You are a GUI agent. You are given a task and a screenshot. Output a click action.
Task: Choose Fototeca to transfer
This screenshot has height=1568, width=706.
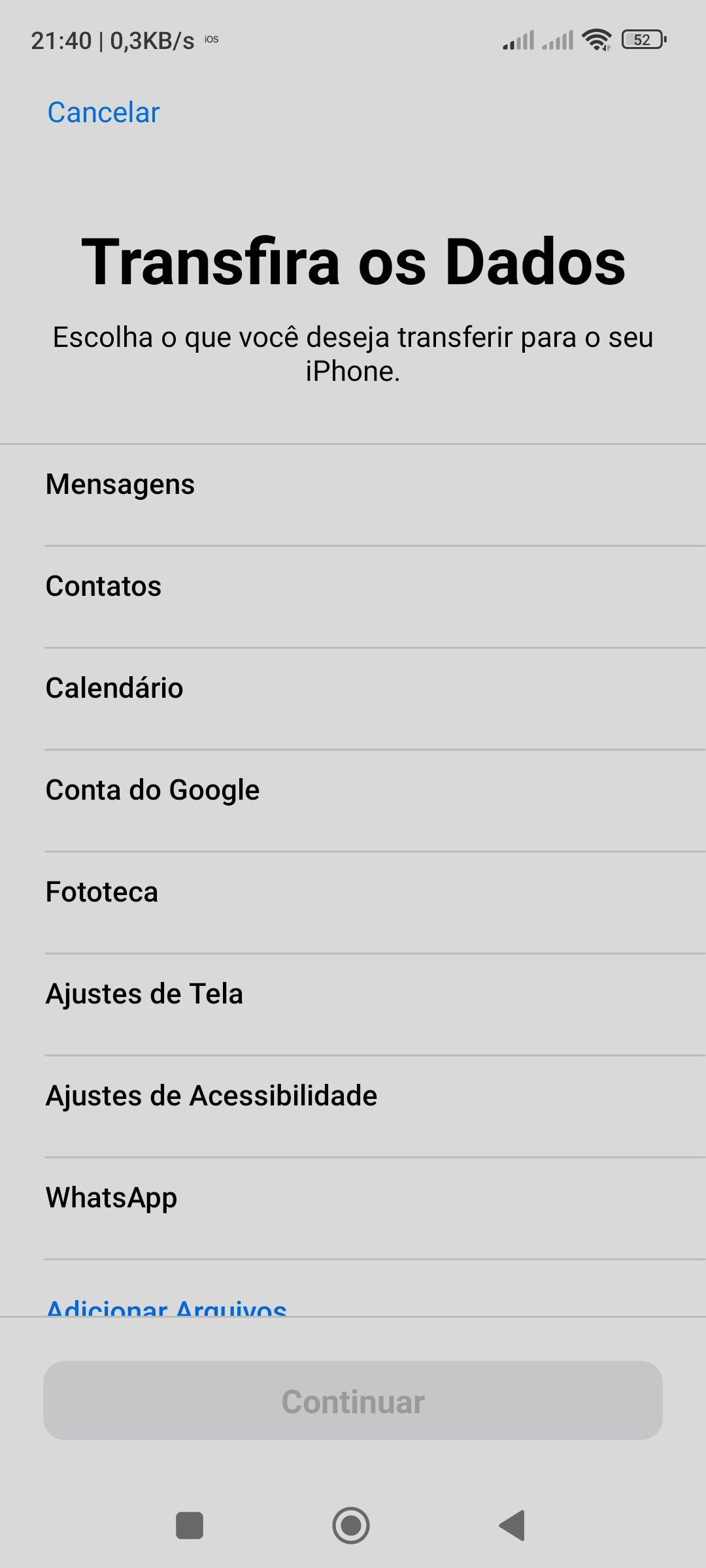pos(353,903)
